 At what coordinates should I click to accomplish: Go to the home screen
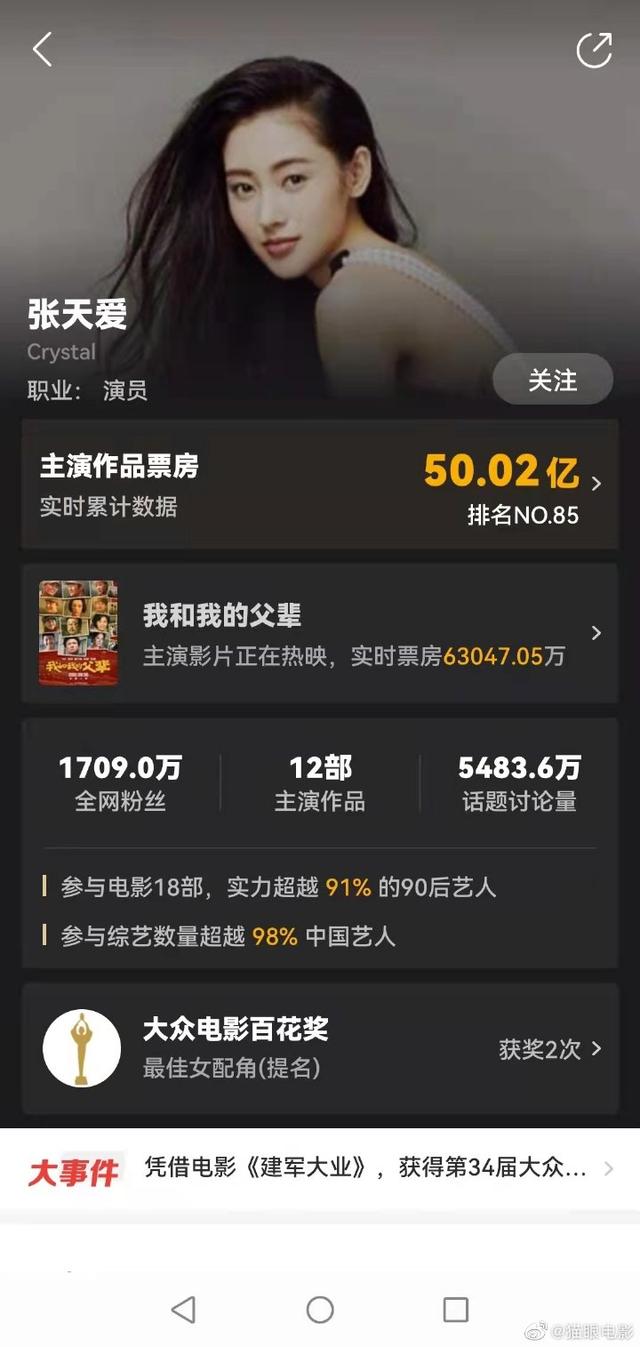pyautogui.click(x=320, y=1309)
